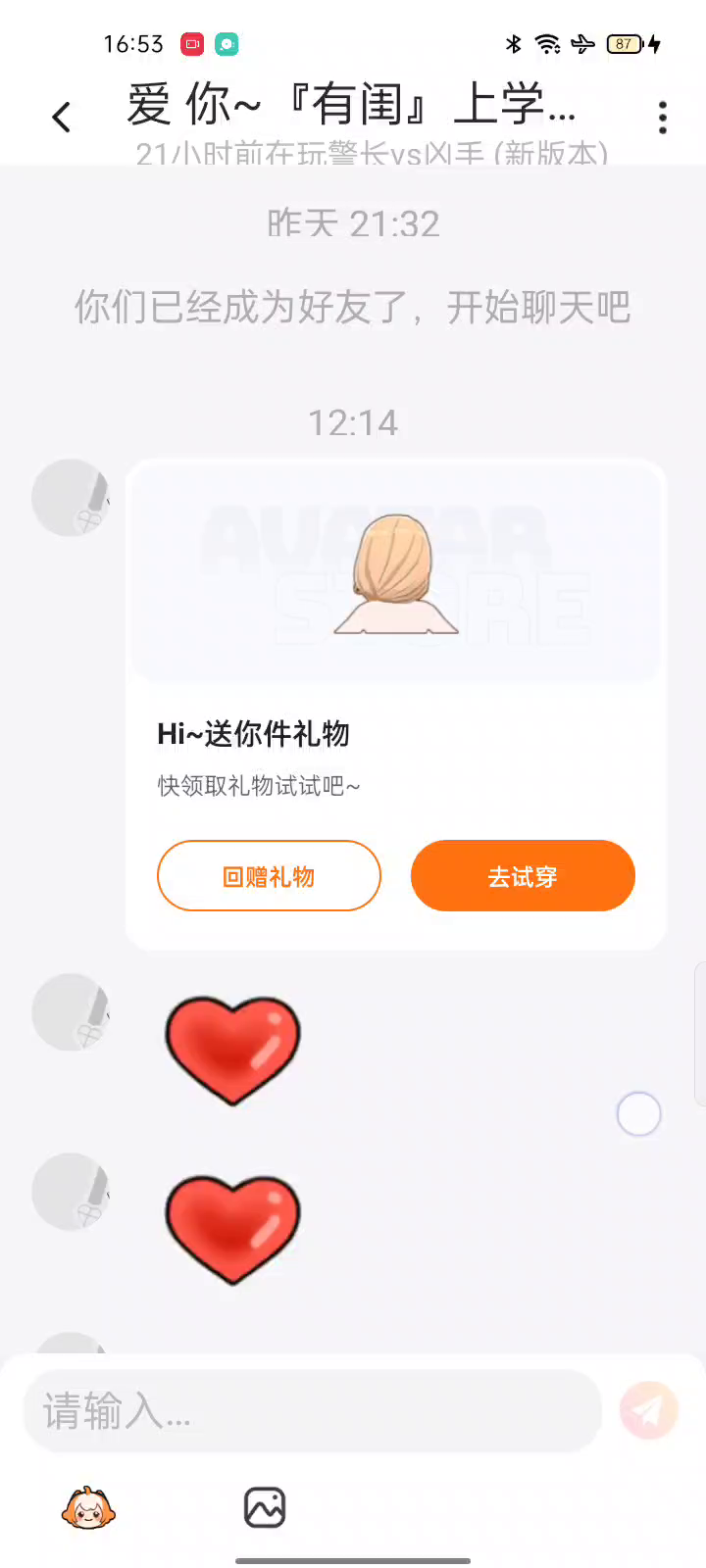Open the three-dot overflow menu
Viewport: 706px width, 1568px height.
click(x=663, y=118)
